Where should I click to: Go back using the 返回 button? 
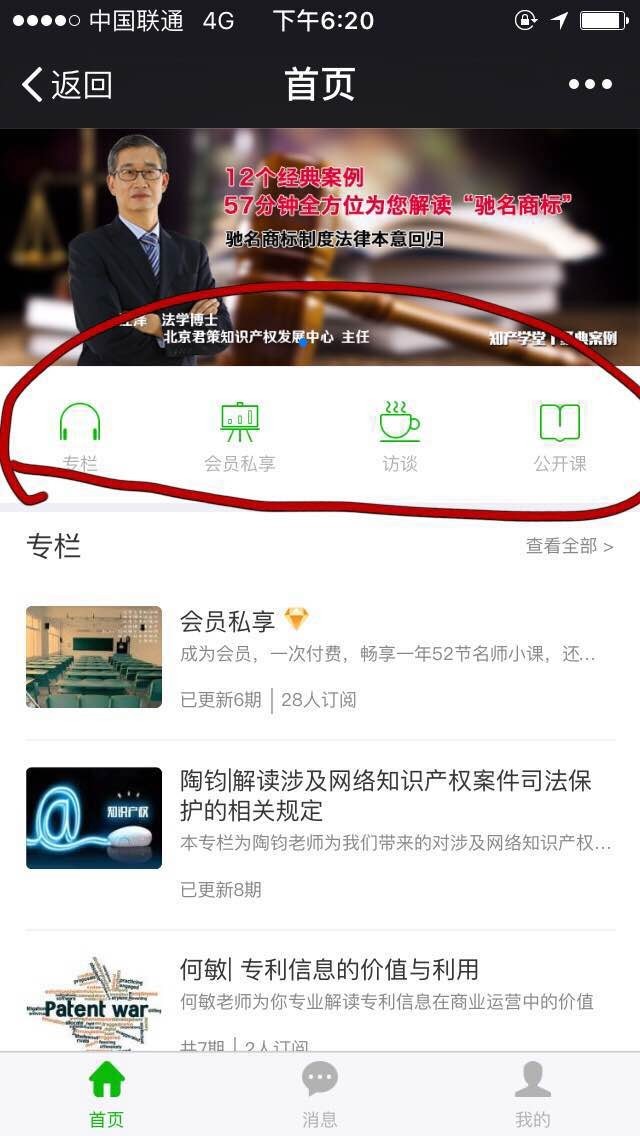67,85
